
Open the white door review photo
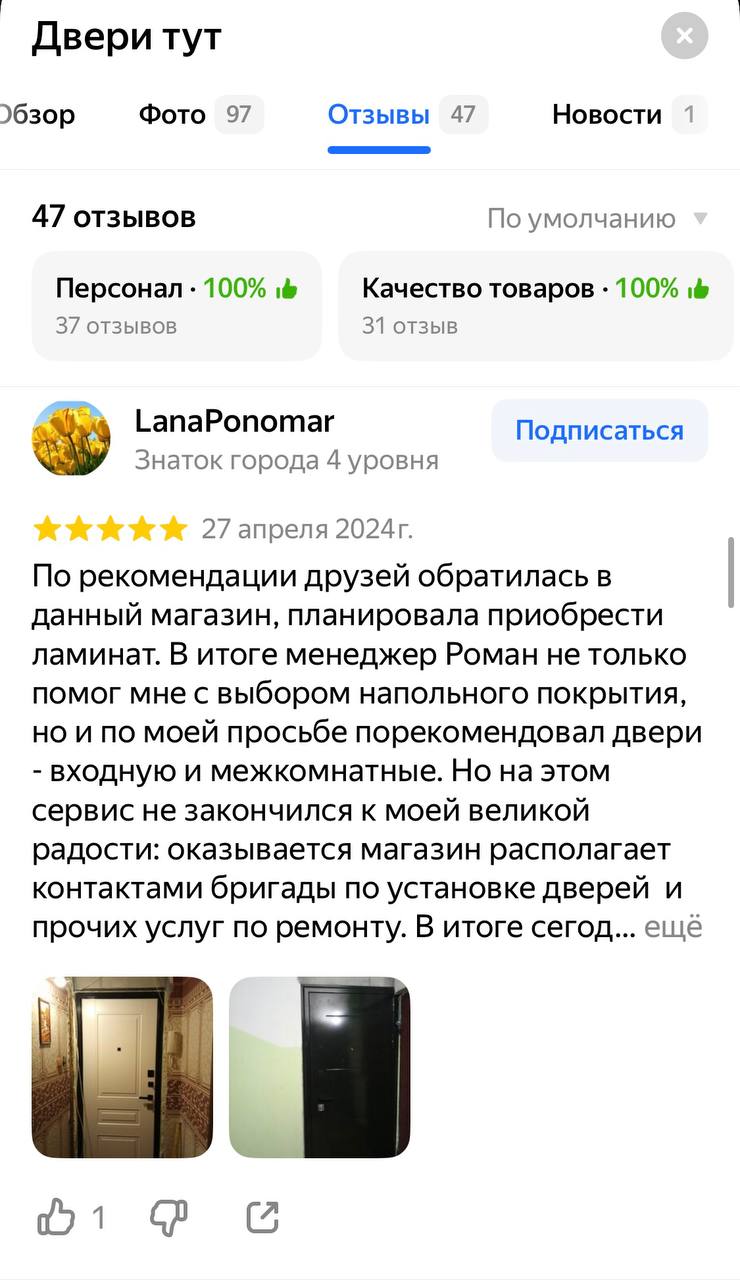(122, 1067)
